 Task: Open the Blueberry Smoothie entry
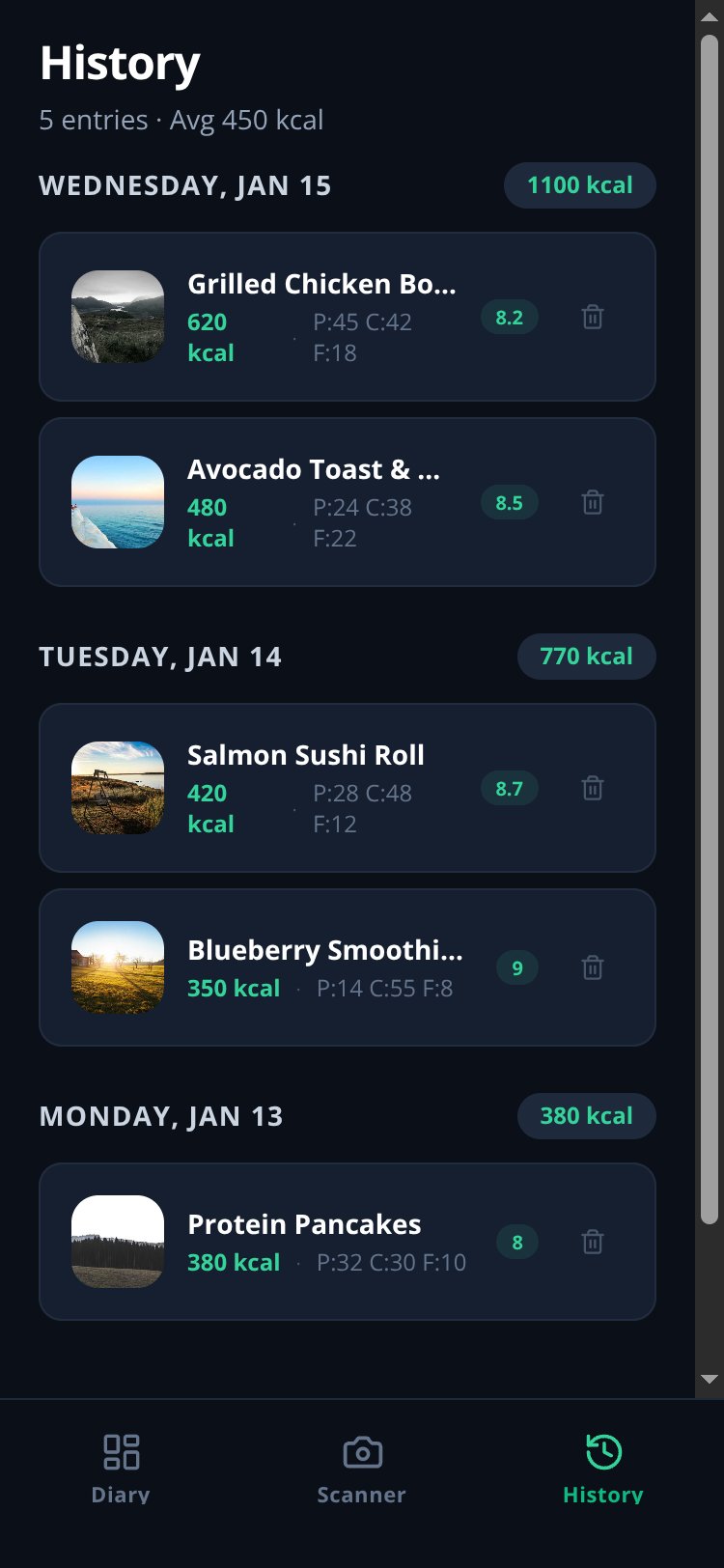pyautogui.click(x=348, y=967)
